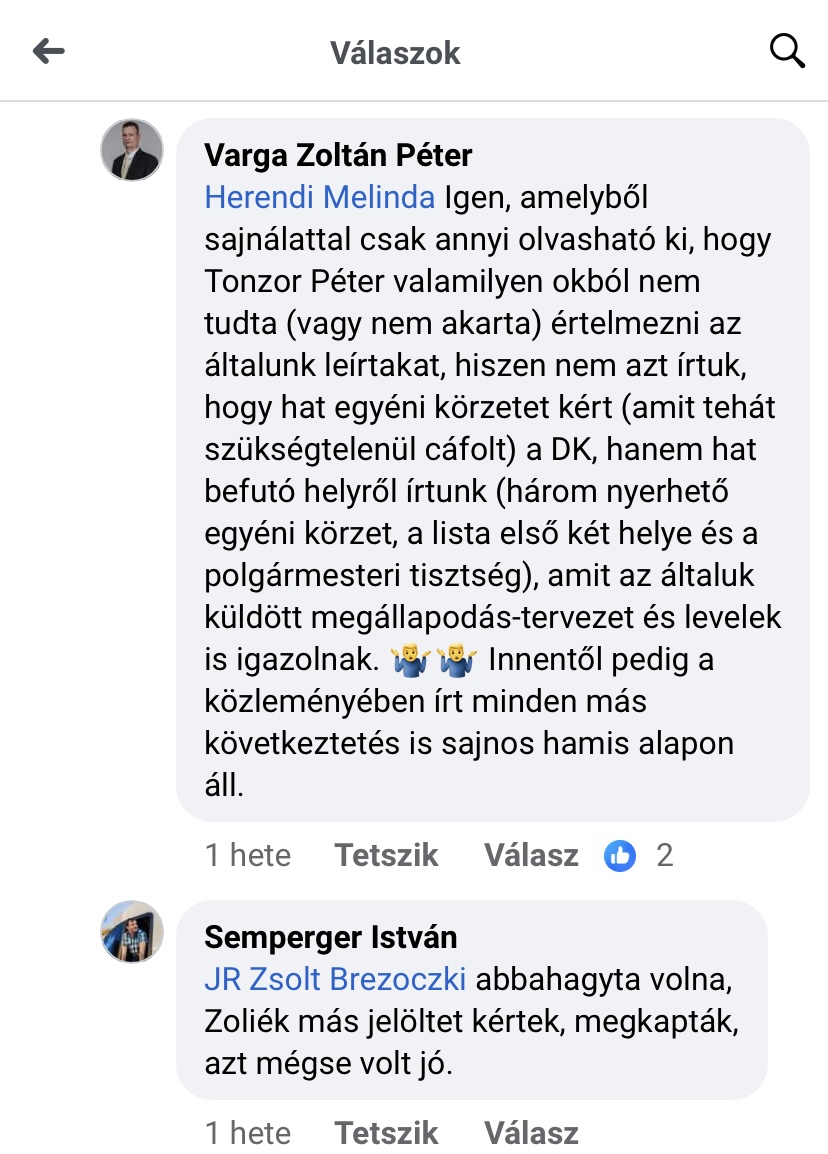Open Semperger István's profile picture

(132, 931)
